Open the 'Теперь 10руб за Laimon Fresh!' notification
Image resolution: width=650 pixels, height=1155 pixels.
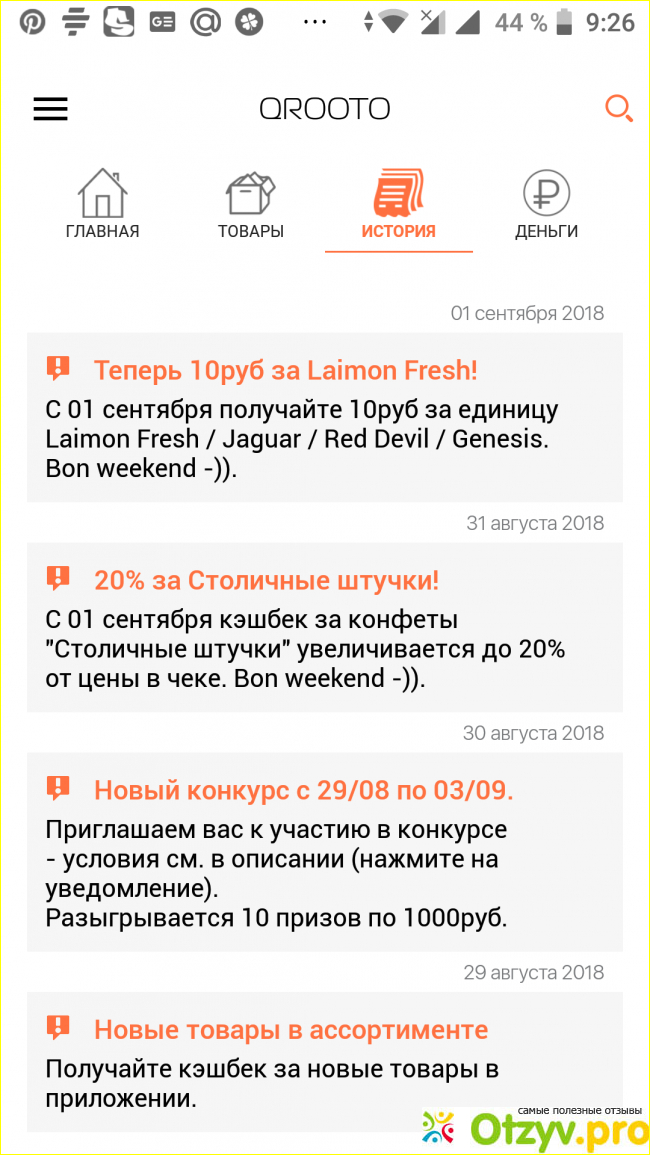[x=324, y=418]
